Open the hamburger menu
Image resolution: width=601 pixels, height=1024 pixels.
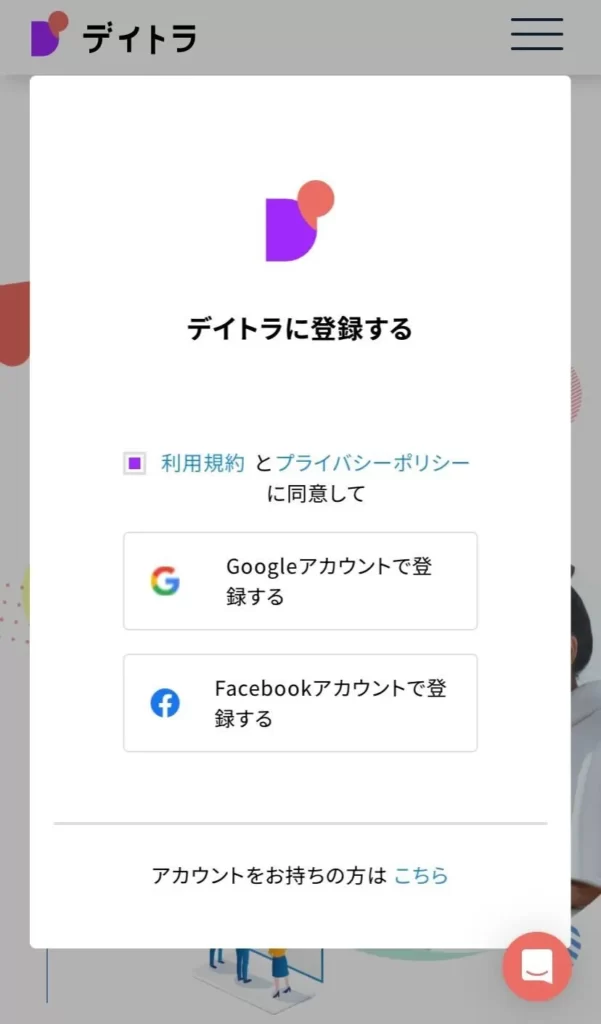click(x=537, y=34)
